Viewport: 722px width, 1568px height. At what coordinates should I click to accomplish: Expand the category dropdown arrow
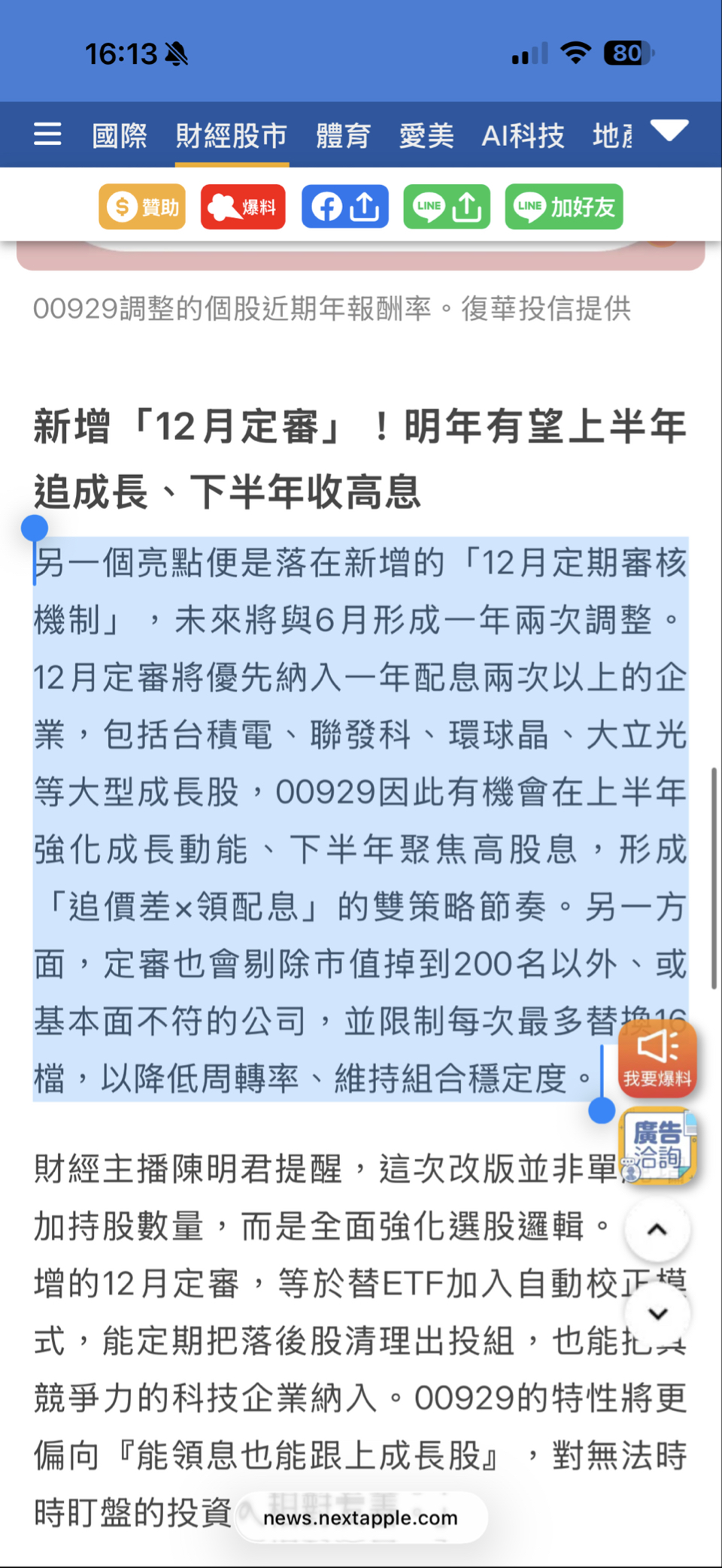669,130
